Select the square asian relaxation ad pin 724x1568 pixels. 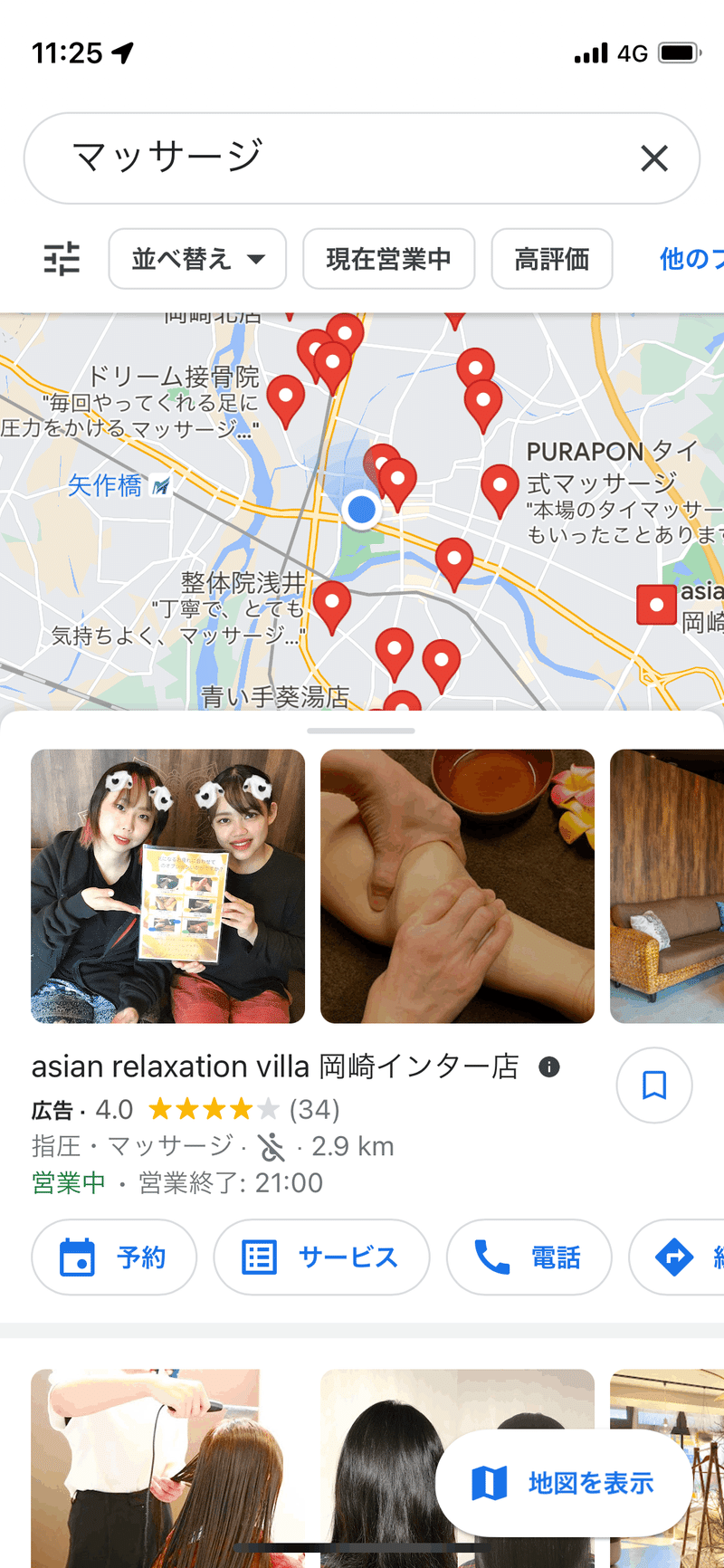point(656,605)
